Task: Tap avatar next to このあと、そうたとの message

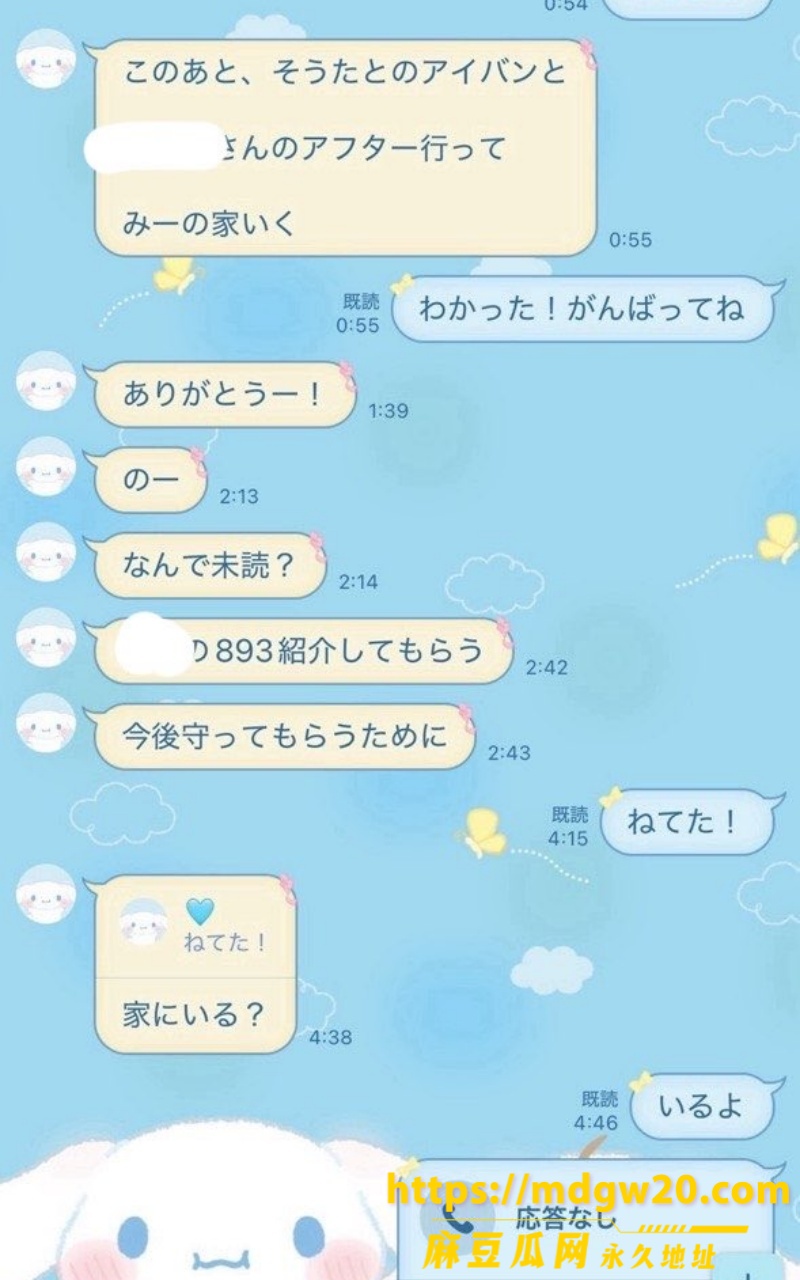Action: click(46, 59)
